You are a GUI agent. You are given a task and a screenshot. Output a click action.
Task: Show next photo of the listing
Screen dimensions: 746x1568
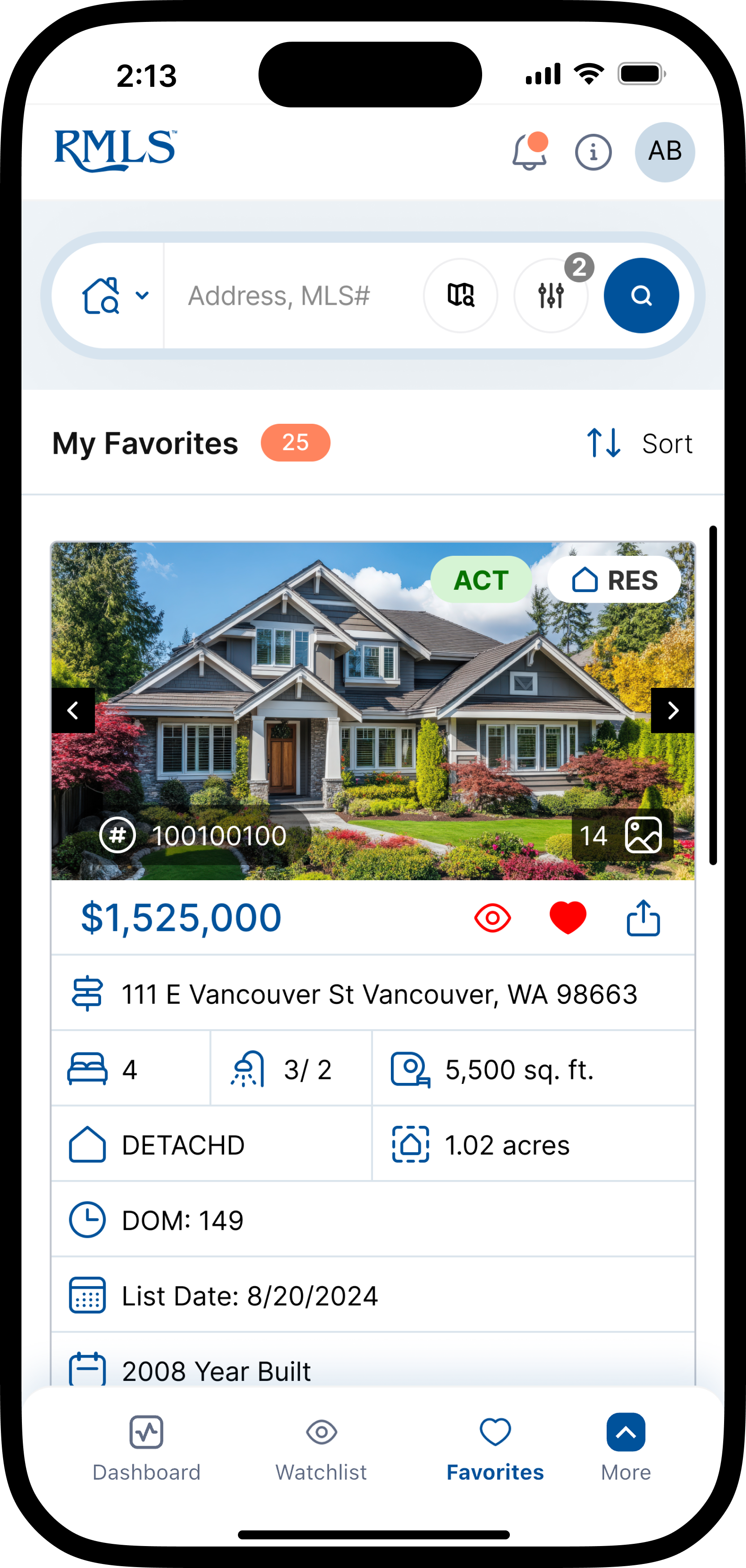coord(672,710)
